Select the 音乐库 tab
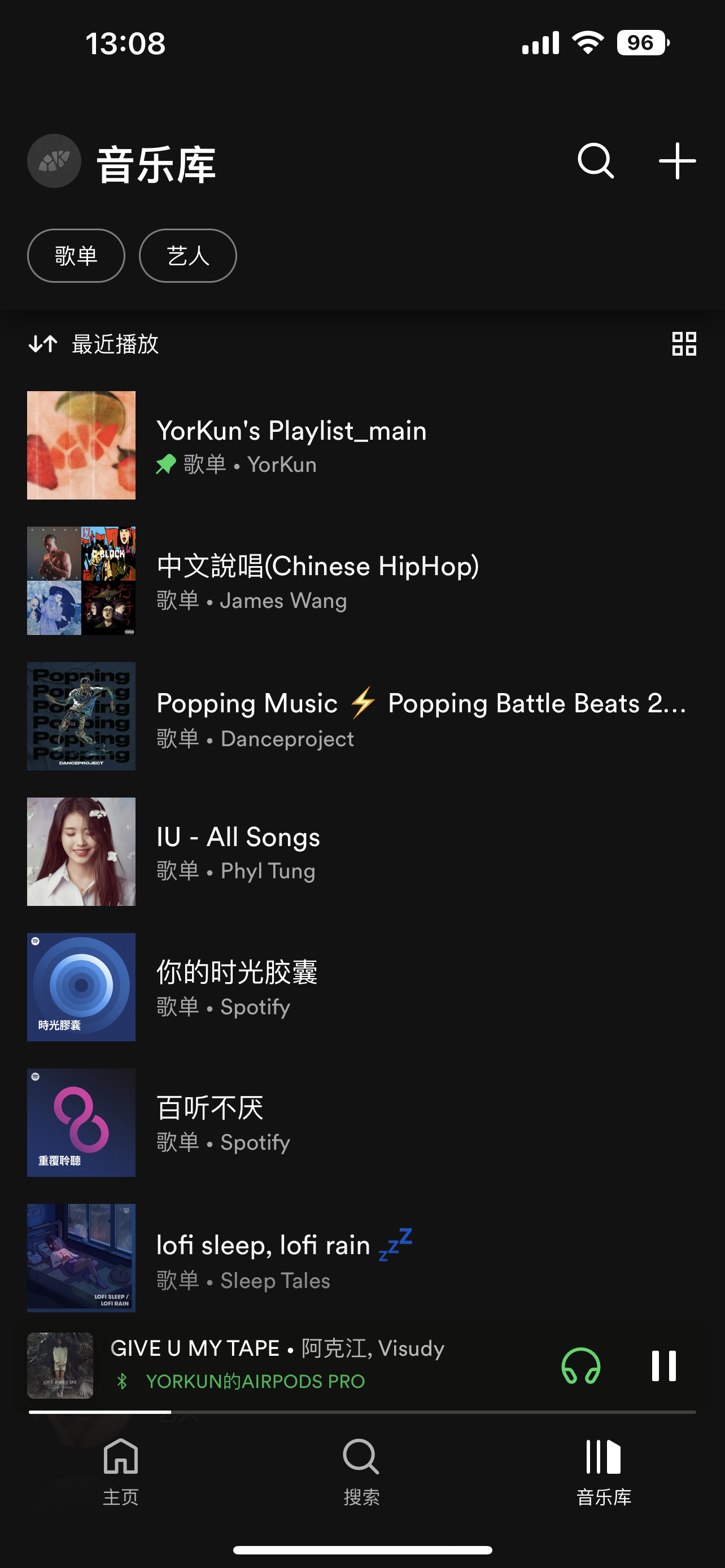Viewport: 725px width, 1568px height. [x=603, y=1470]
